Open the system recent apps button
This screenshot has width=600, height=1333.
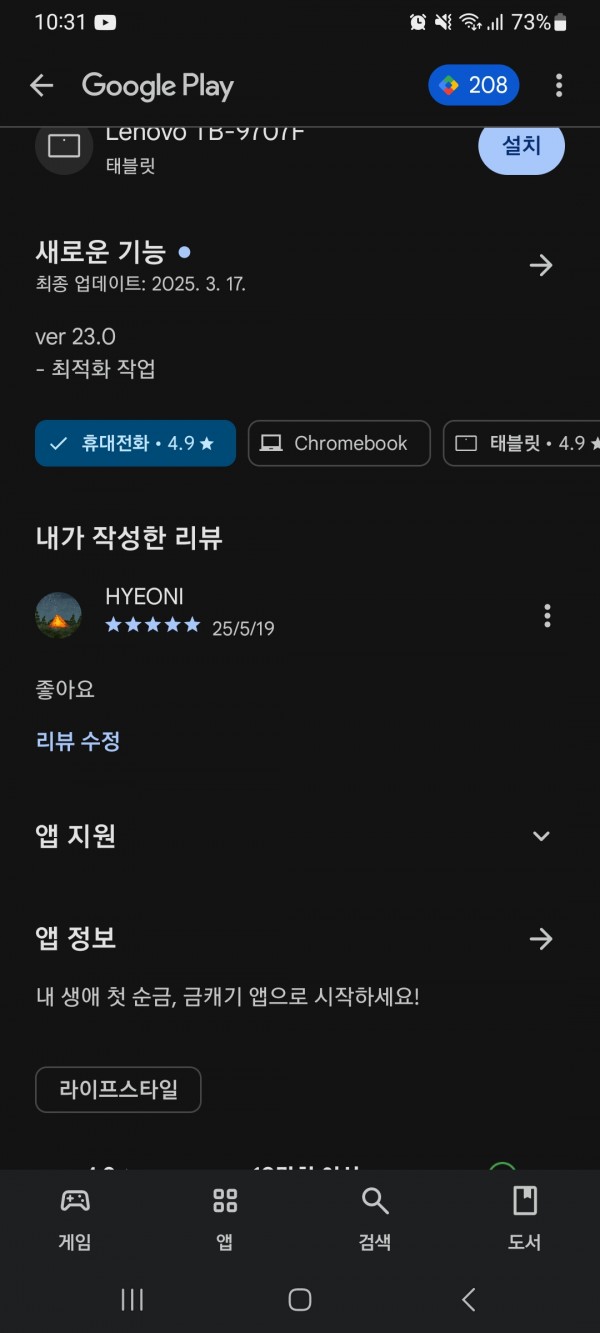(x=132, y=1299)
